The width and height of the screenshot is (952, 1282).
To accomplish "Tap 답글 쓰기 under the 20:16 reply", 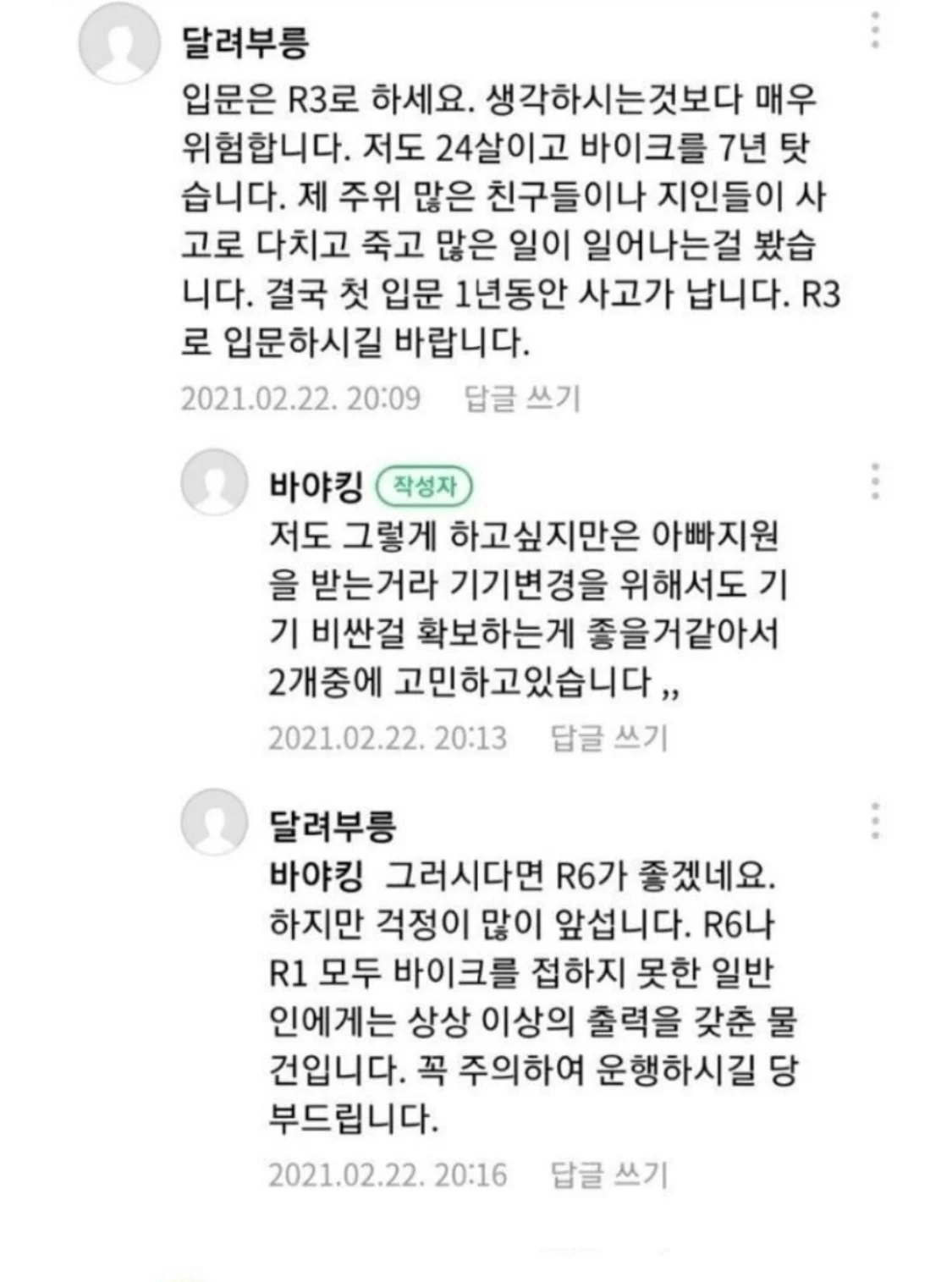I will tap(609, 1174).
